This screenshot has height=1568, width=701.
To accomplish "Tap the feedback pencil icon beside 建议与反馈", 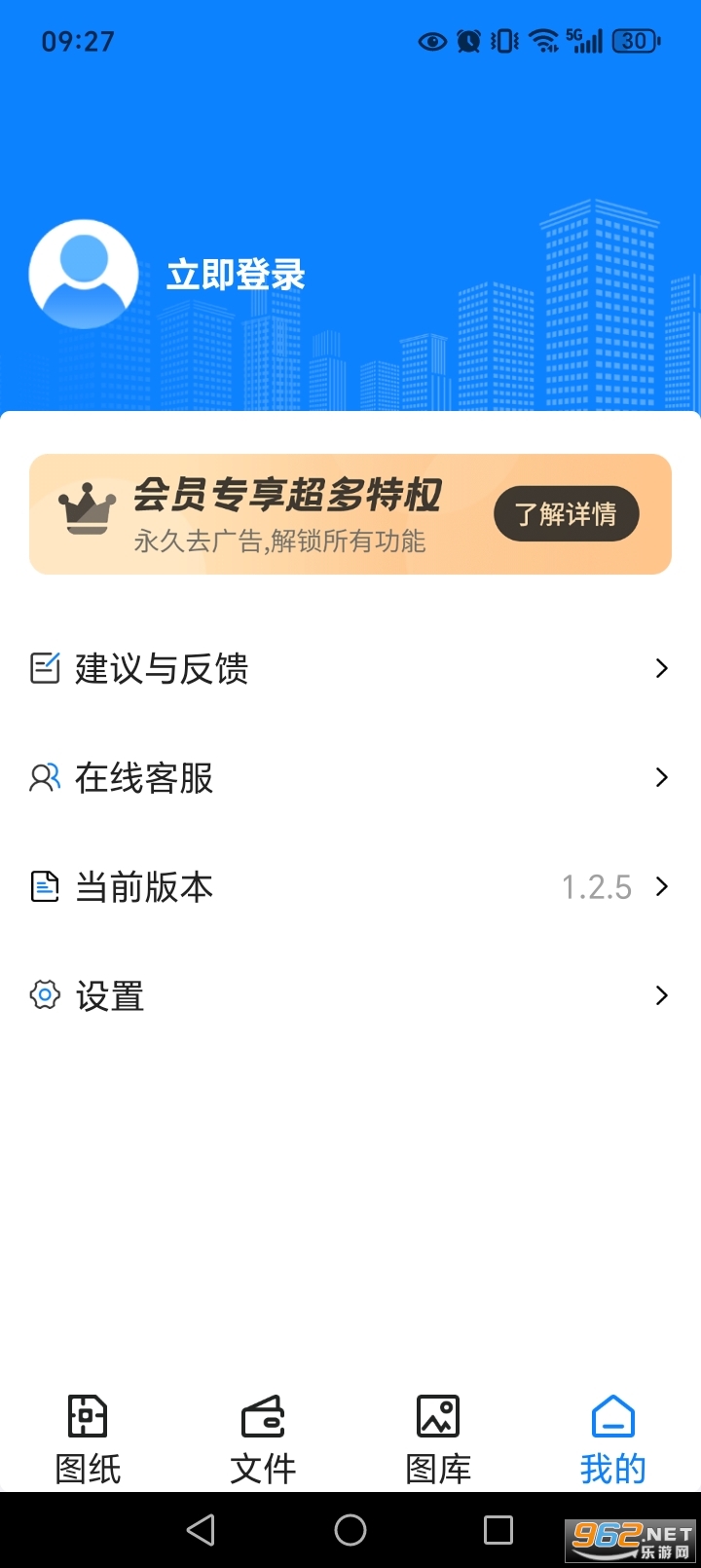I will [x=44, y=669].
